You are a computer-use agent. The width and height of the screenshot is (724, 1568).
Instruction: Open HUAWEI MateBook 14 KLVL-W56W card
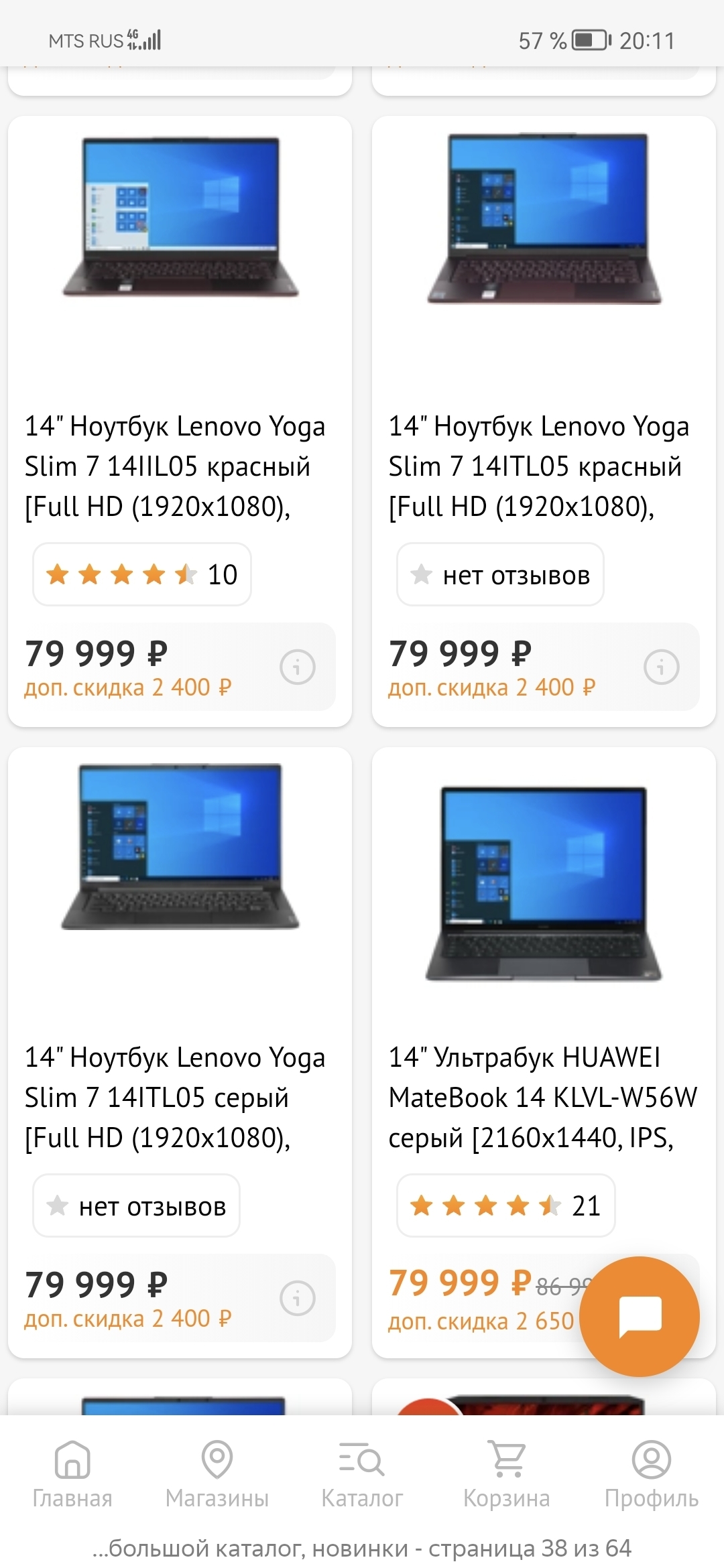(x=542, y=1097)
